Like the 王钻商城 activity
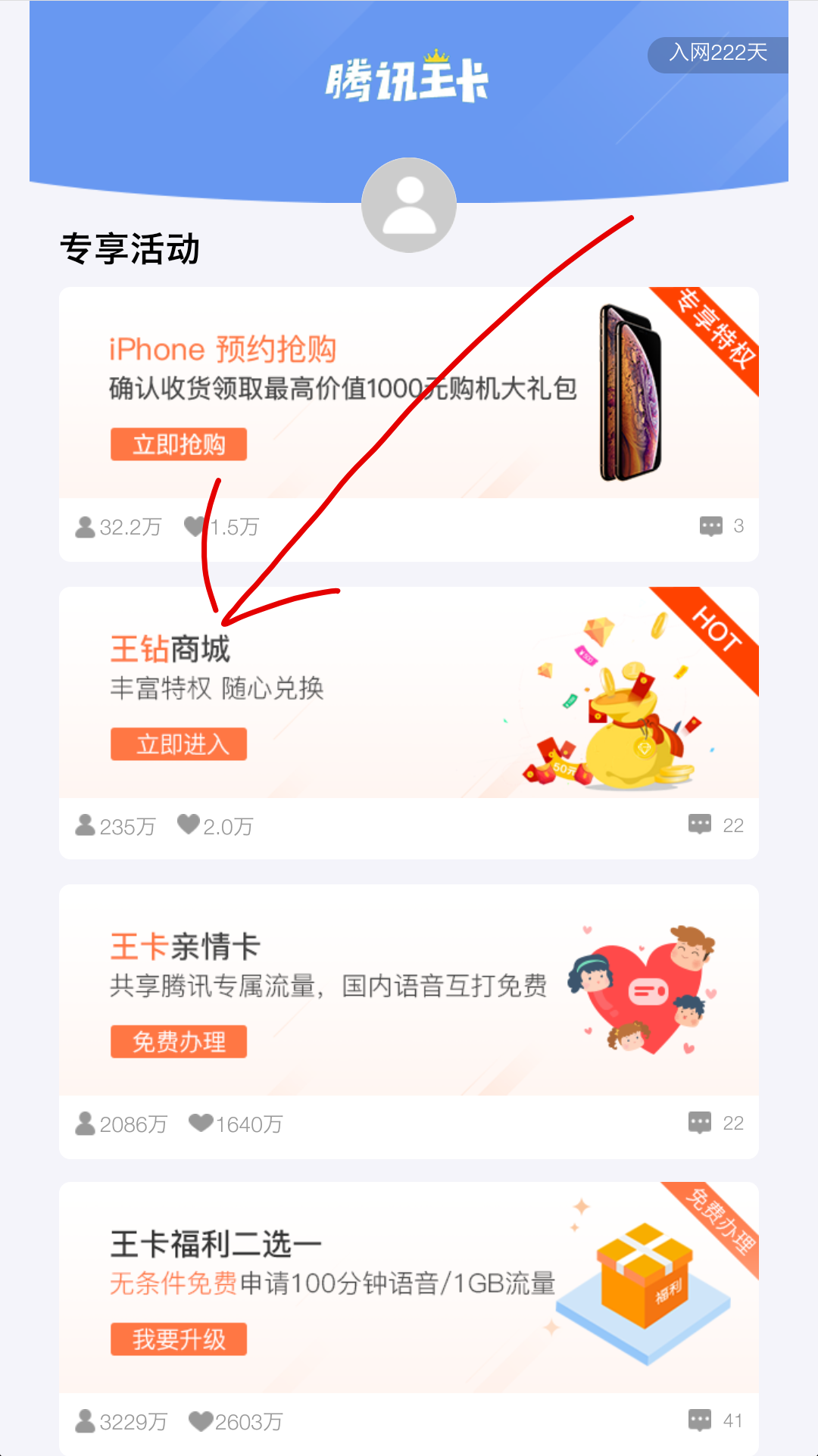Screen dimensions: 818x1456 click(189, 825)
